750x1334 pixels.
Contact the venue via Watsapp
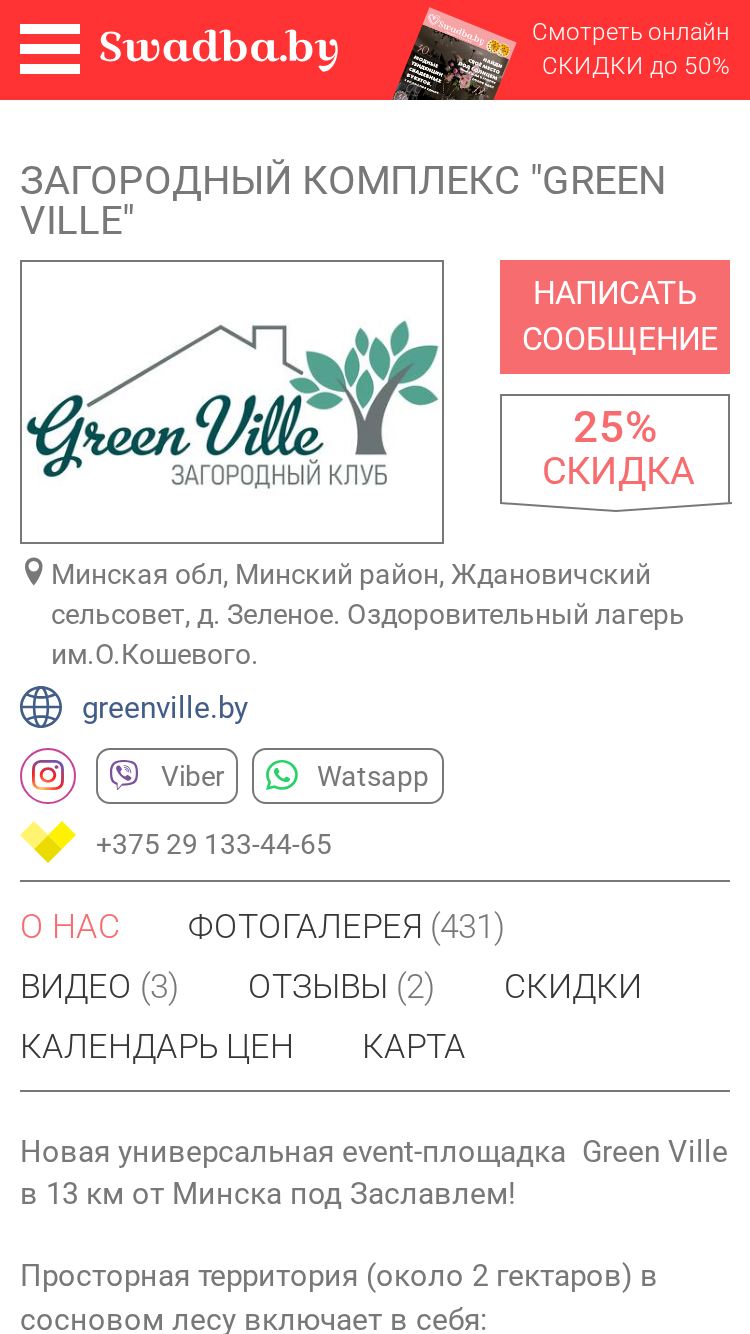click(348, 776)
